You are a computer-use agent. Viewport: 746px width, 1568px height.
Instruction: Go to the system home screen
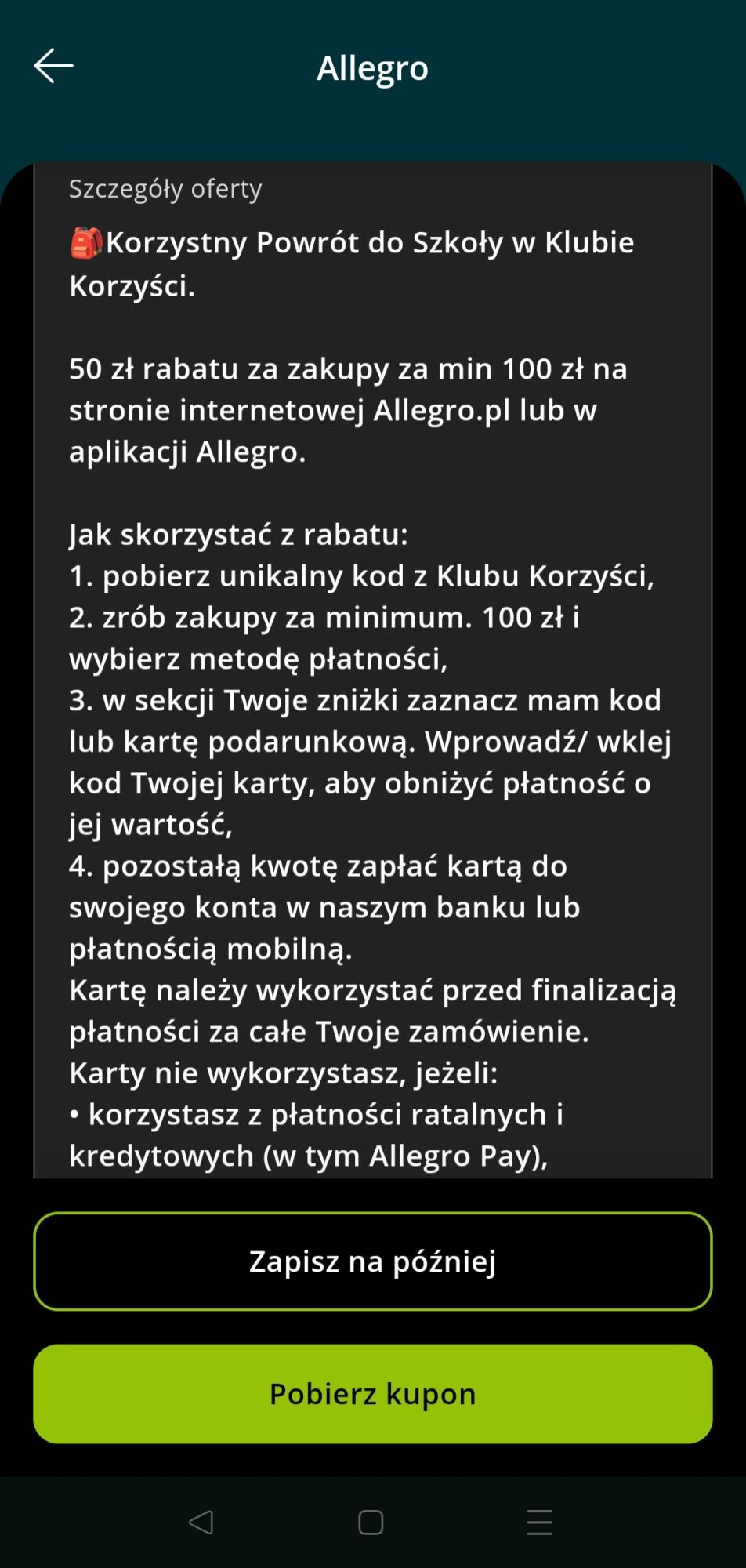[371, 1523]
